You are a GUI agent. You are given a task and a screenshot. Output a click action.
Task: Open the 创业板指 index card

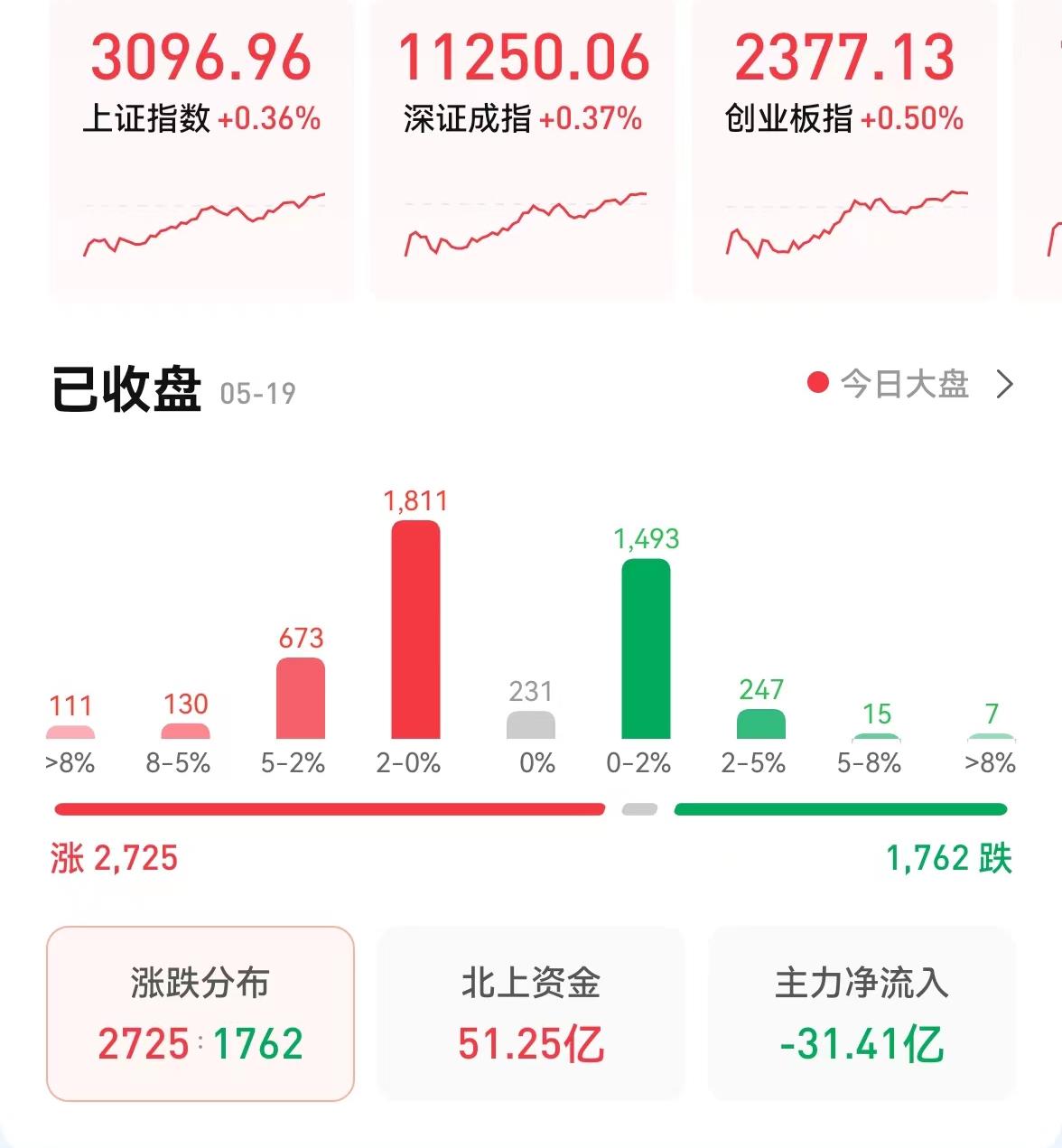(844, 145)
